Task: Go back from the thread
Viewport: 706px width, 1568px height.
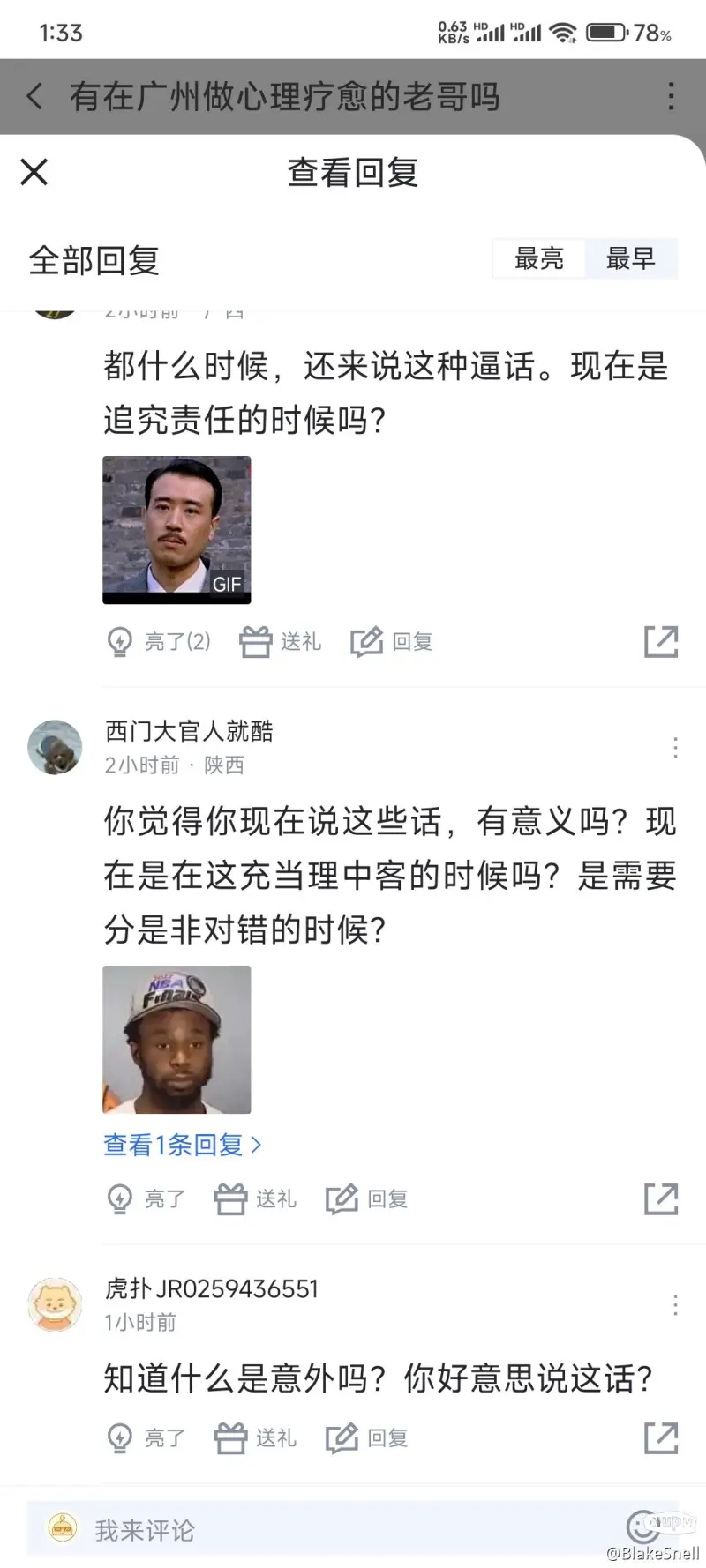Action: tap(34, 96)
